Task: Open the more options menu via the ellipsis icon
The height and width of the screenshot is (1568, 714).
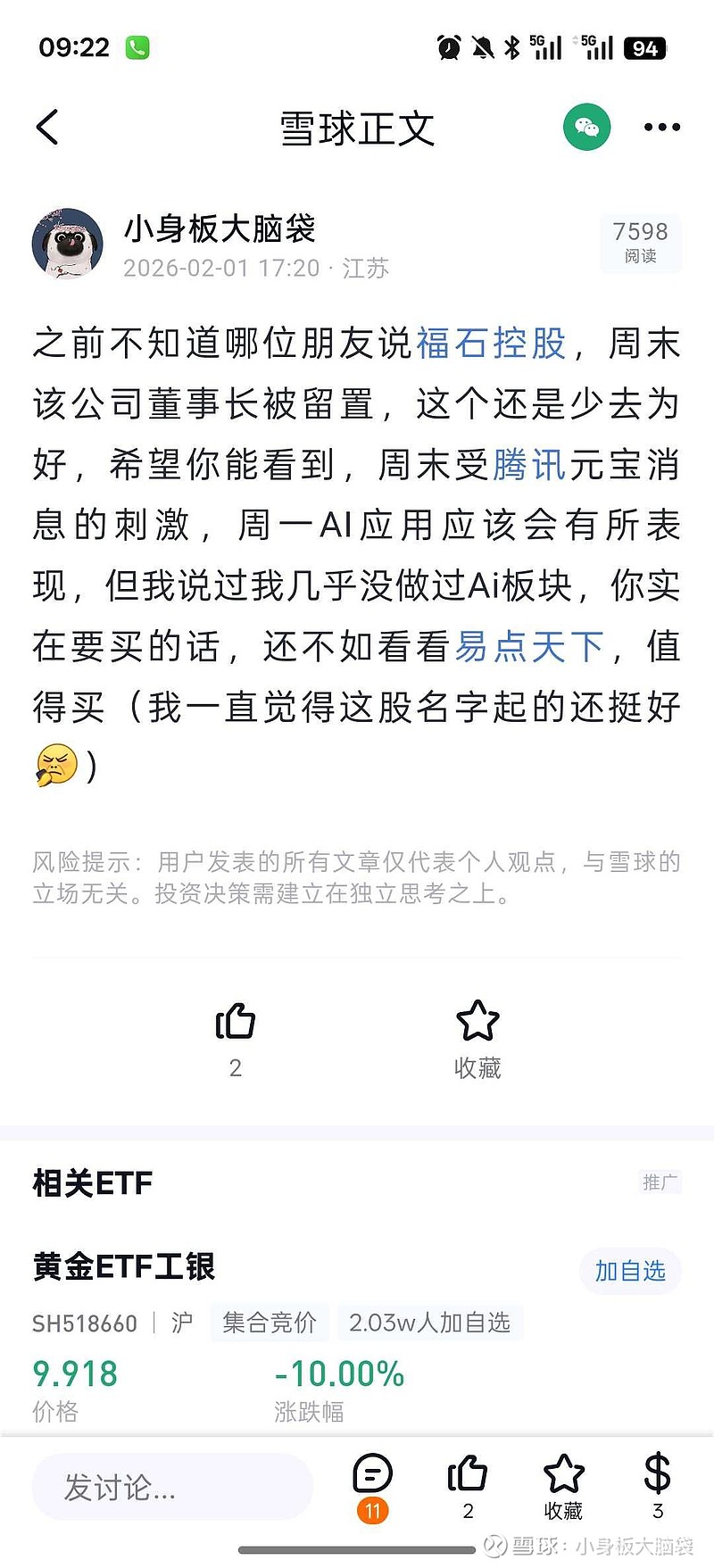Action: click(660, 127)
